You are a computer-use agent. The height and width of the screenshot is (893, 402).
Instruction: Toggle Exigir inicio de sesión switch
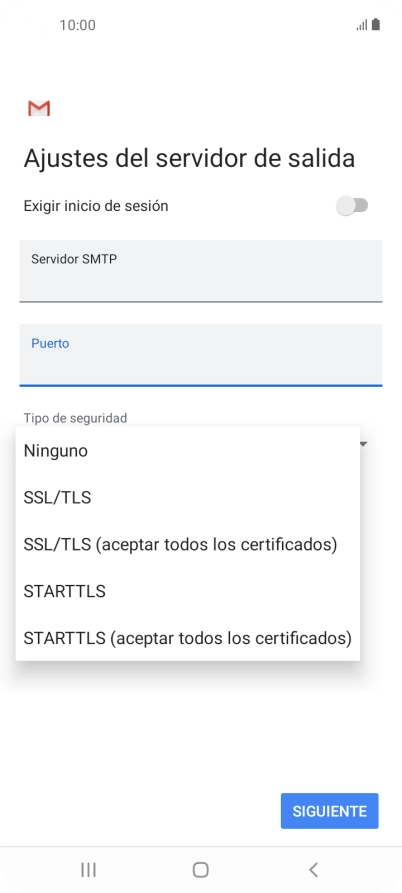tap(352, 206)
